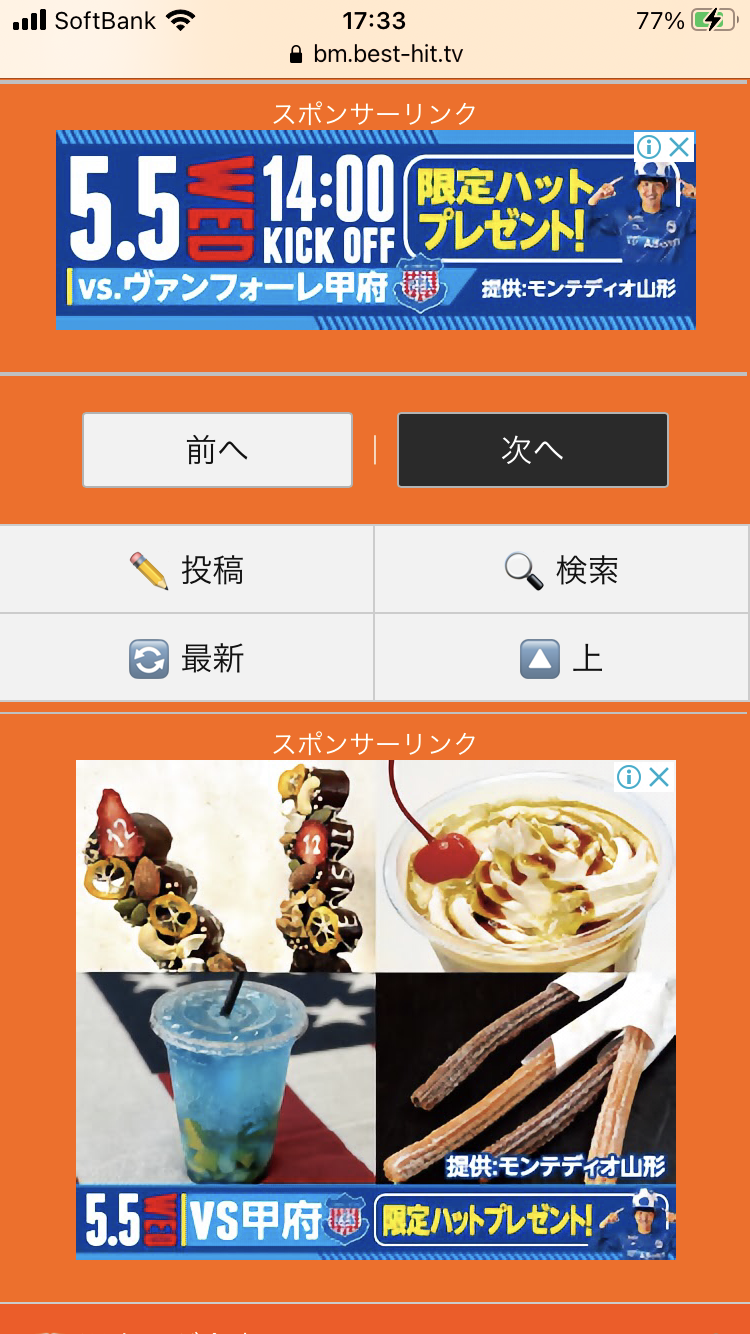Refresh to 最新 posts

[x=187, y=658]
